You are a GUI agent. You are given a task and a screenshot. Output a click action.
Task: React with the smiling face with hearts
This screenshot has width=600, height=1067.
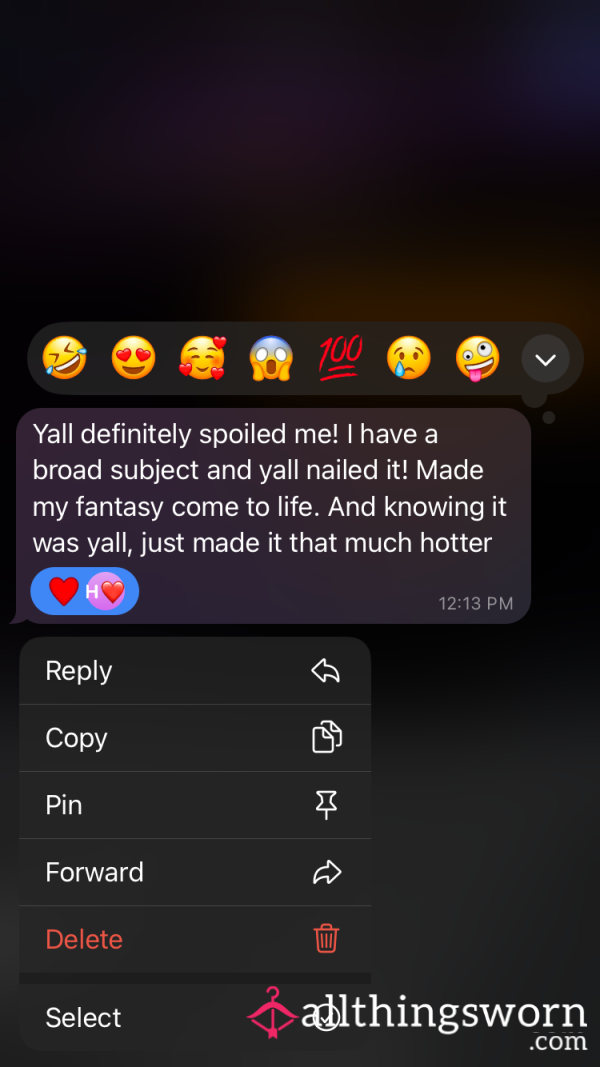[x=202, y=358]
